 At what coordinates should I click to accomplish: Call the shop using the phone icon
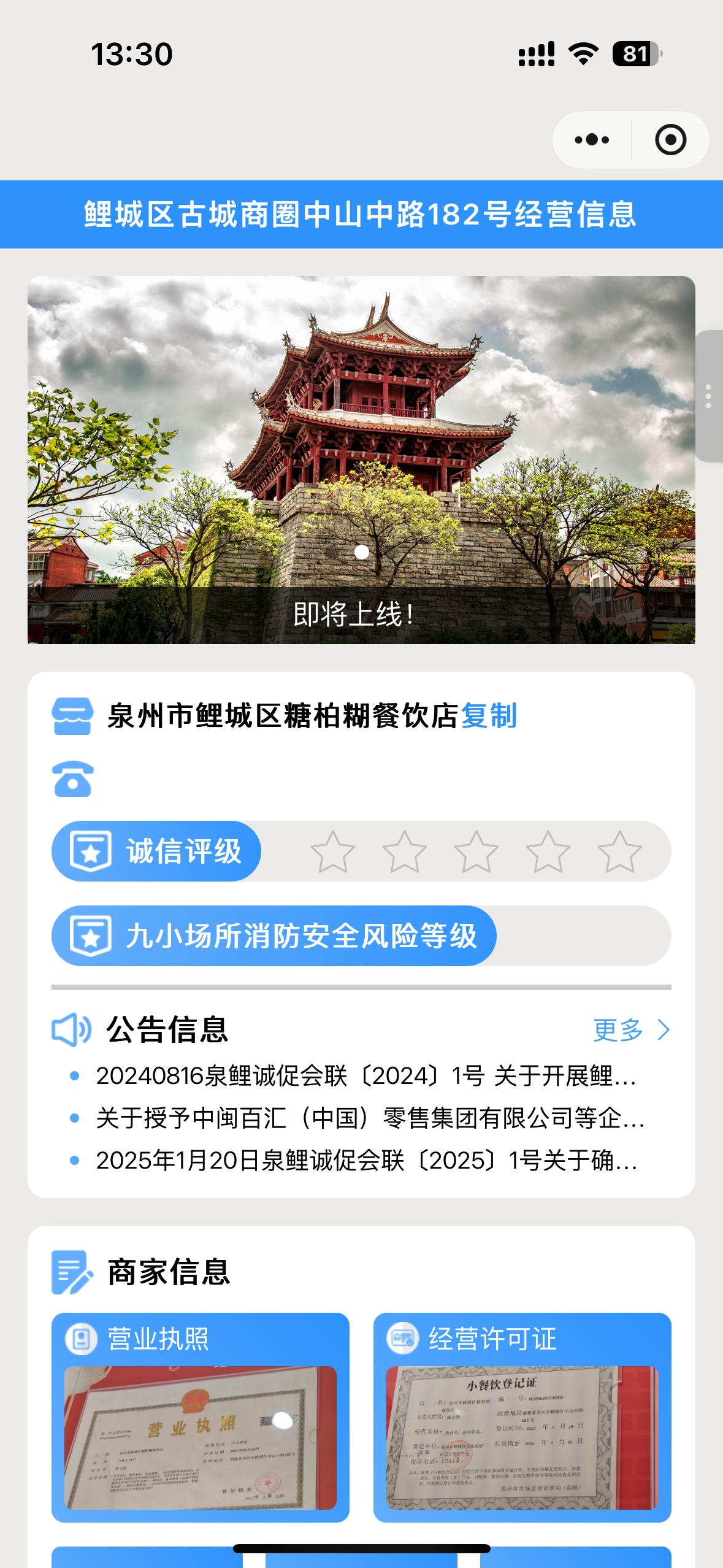73,779
